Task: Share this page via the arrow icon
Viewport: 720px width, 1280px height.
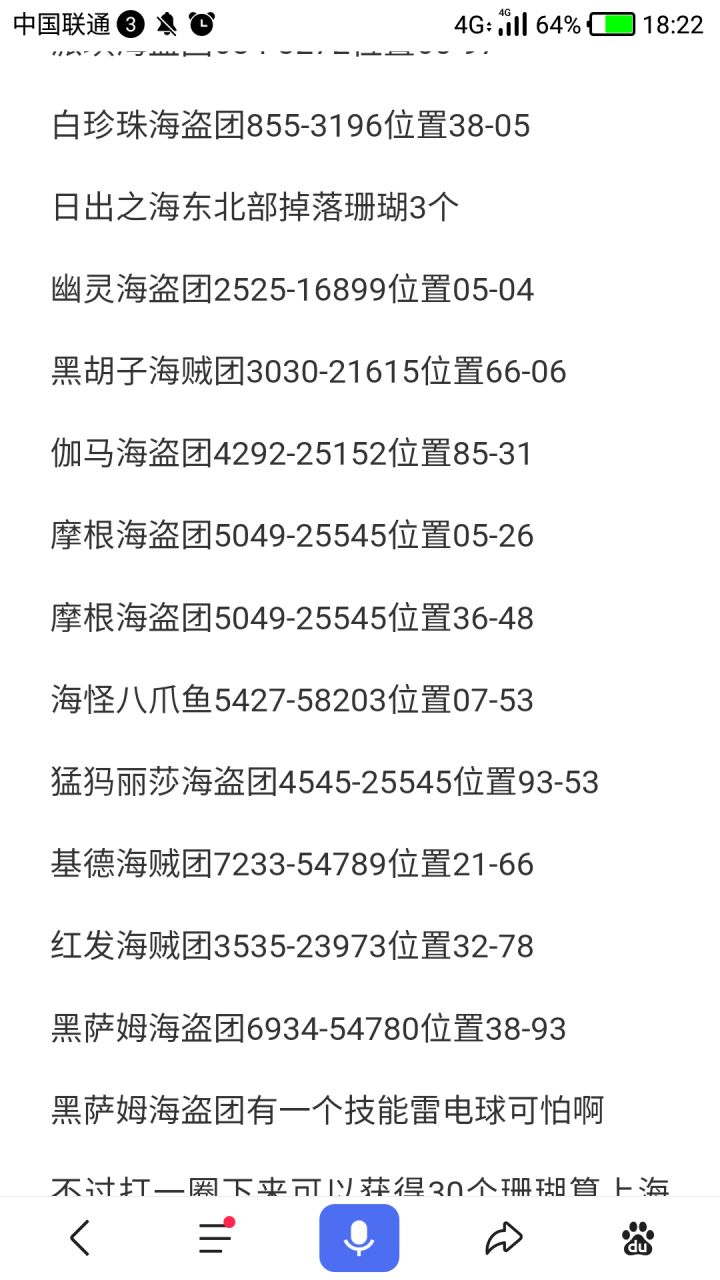Action: [x=504, y=1239]
